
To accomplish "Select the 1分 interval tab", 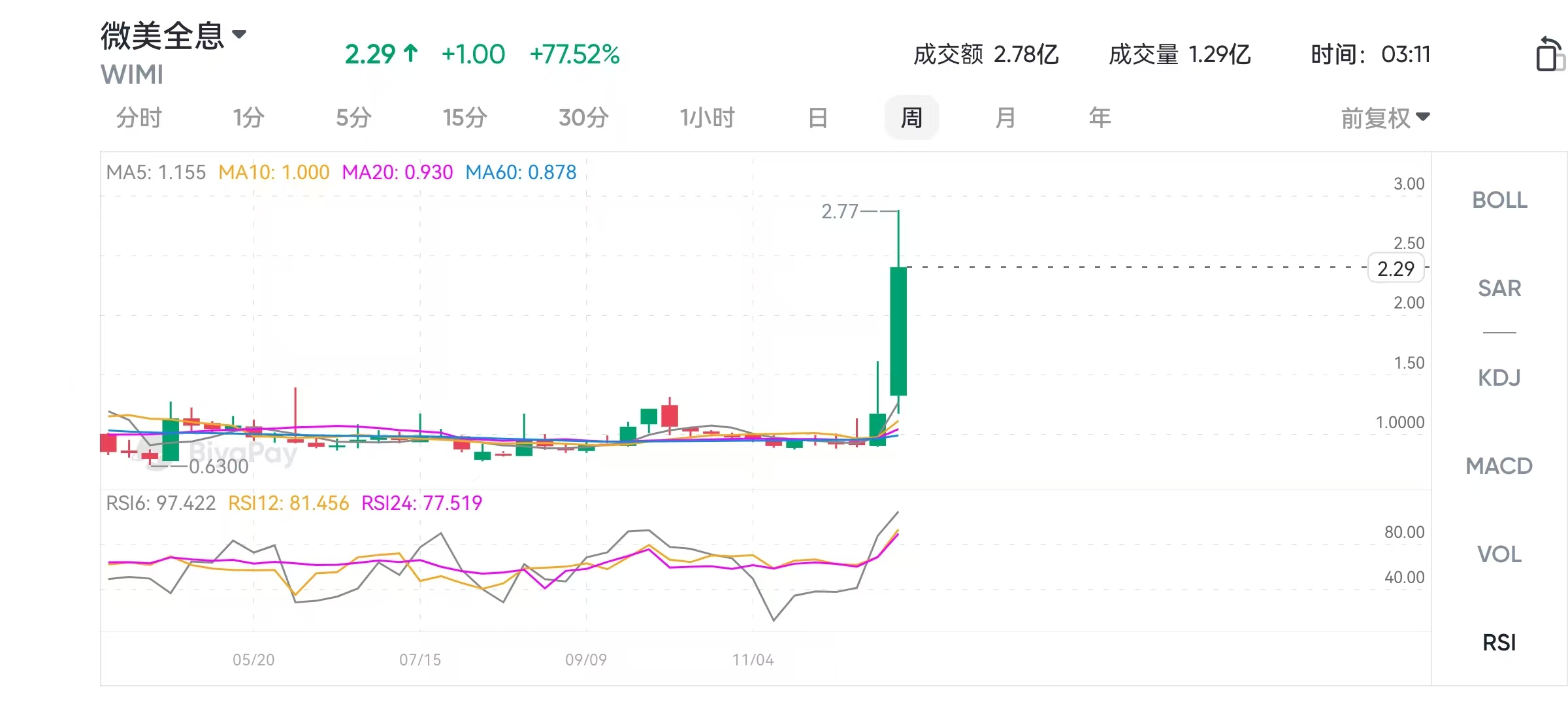I will coord(248,118).
